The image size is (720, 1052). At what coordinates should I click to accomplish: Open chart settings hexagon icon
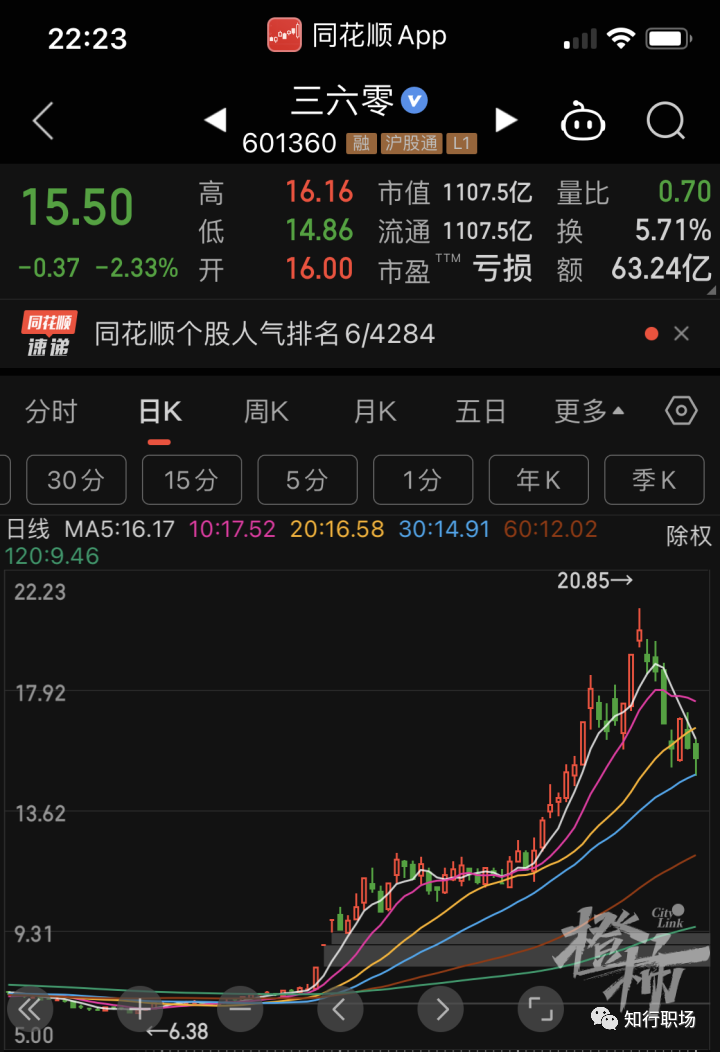pos(681,411)
